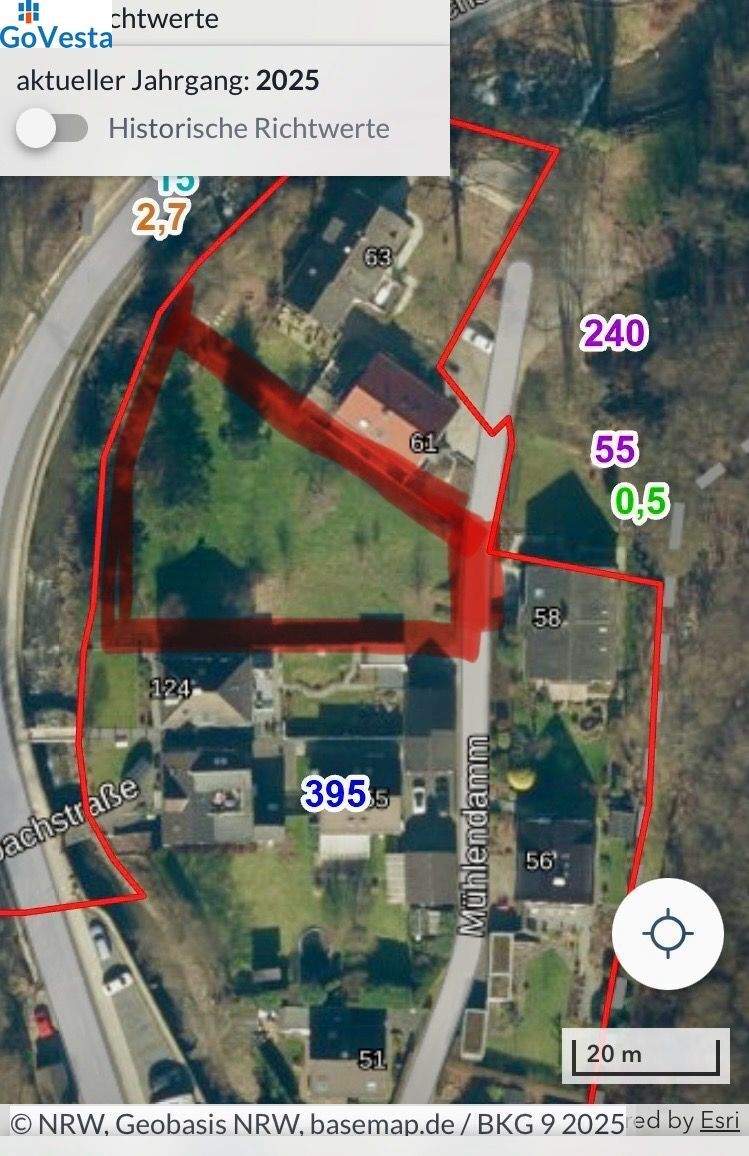The image size is (749, 1156).
Task: Enable the Historische Richtwerte switch
Action: point(52,128)
